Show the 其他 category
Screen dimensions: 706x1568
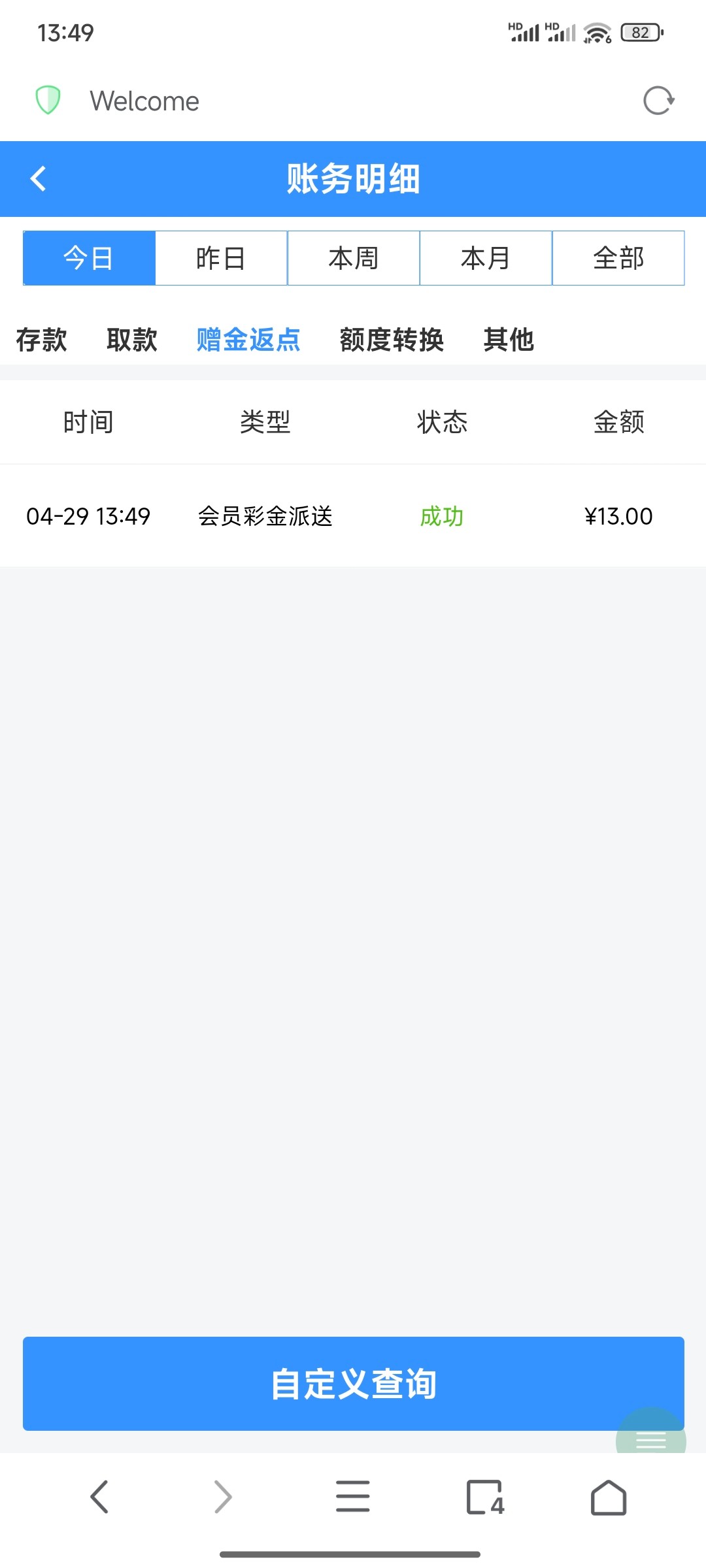509,340
